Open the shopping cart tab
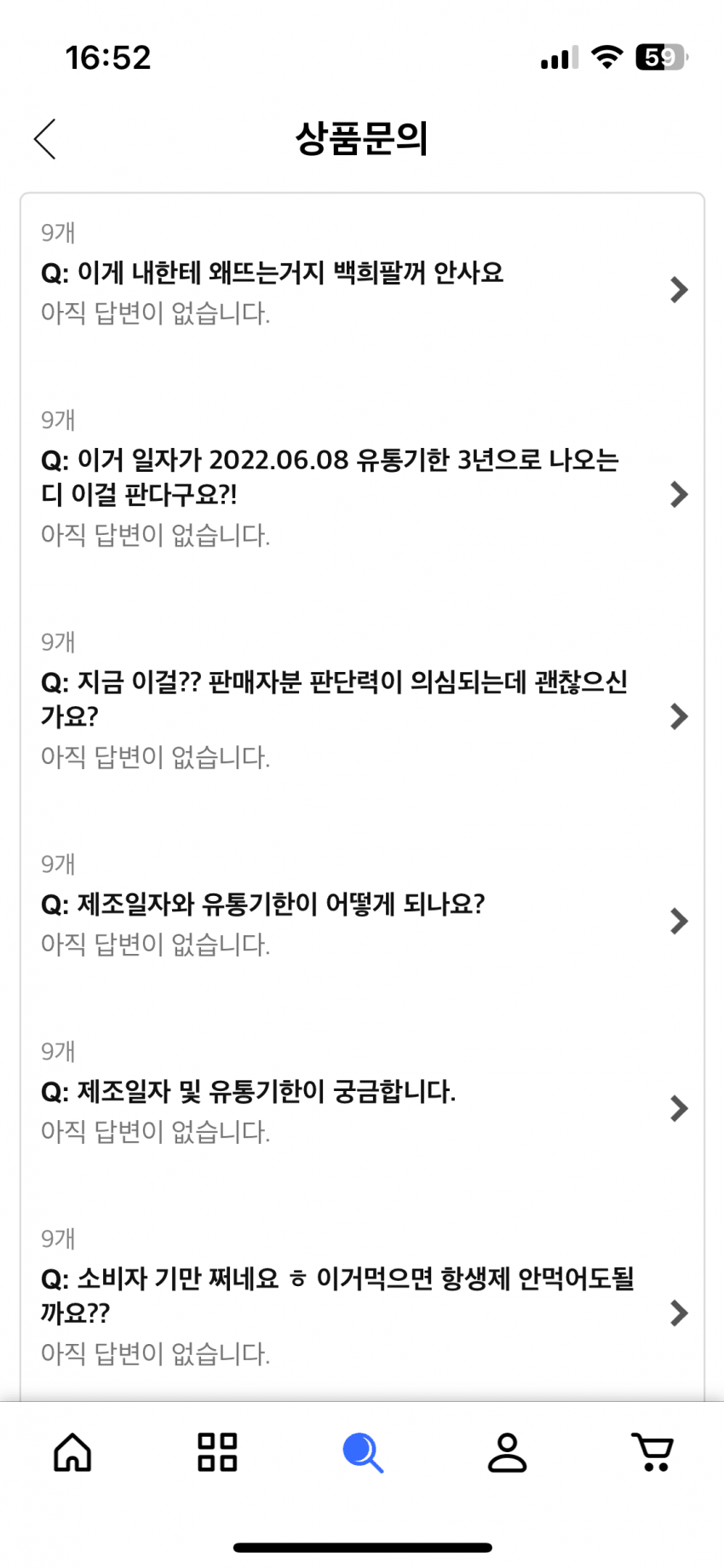724x1568 pixels. [652, 1452]
